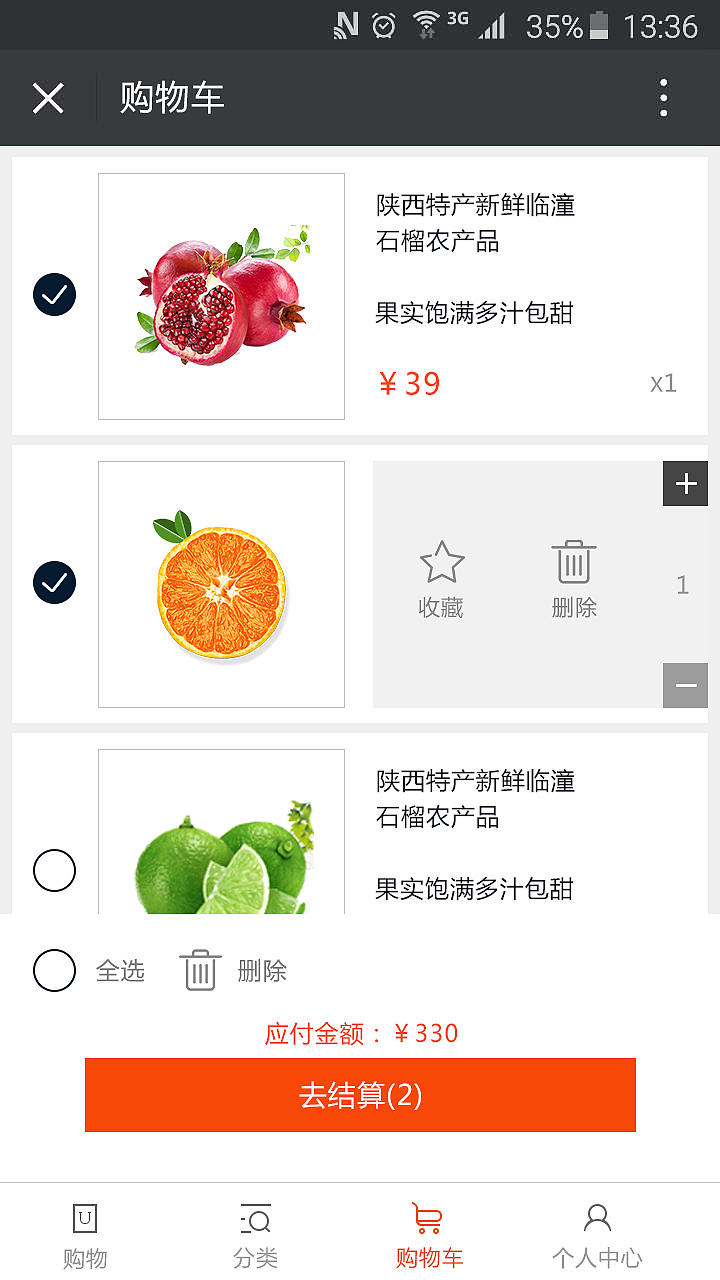Decrease orange quantity with the minus stepper
This screenshot has width=720, height=1280.
click(x=685, y=685)
